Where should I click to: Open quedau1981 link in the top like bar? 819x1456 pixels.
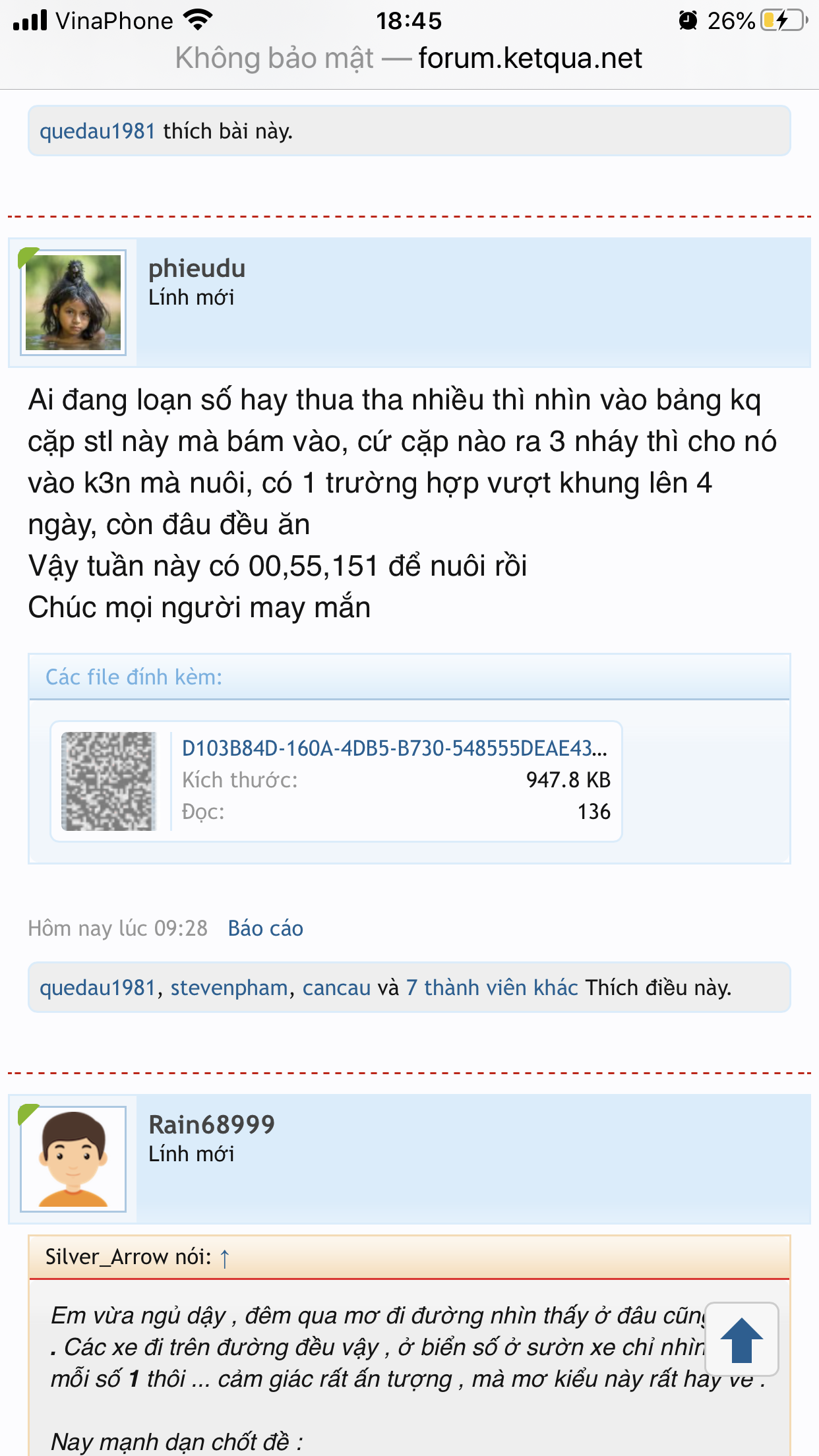(x=97, y=131)
